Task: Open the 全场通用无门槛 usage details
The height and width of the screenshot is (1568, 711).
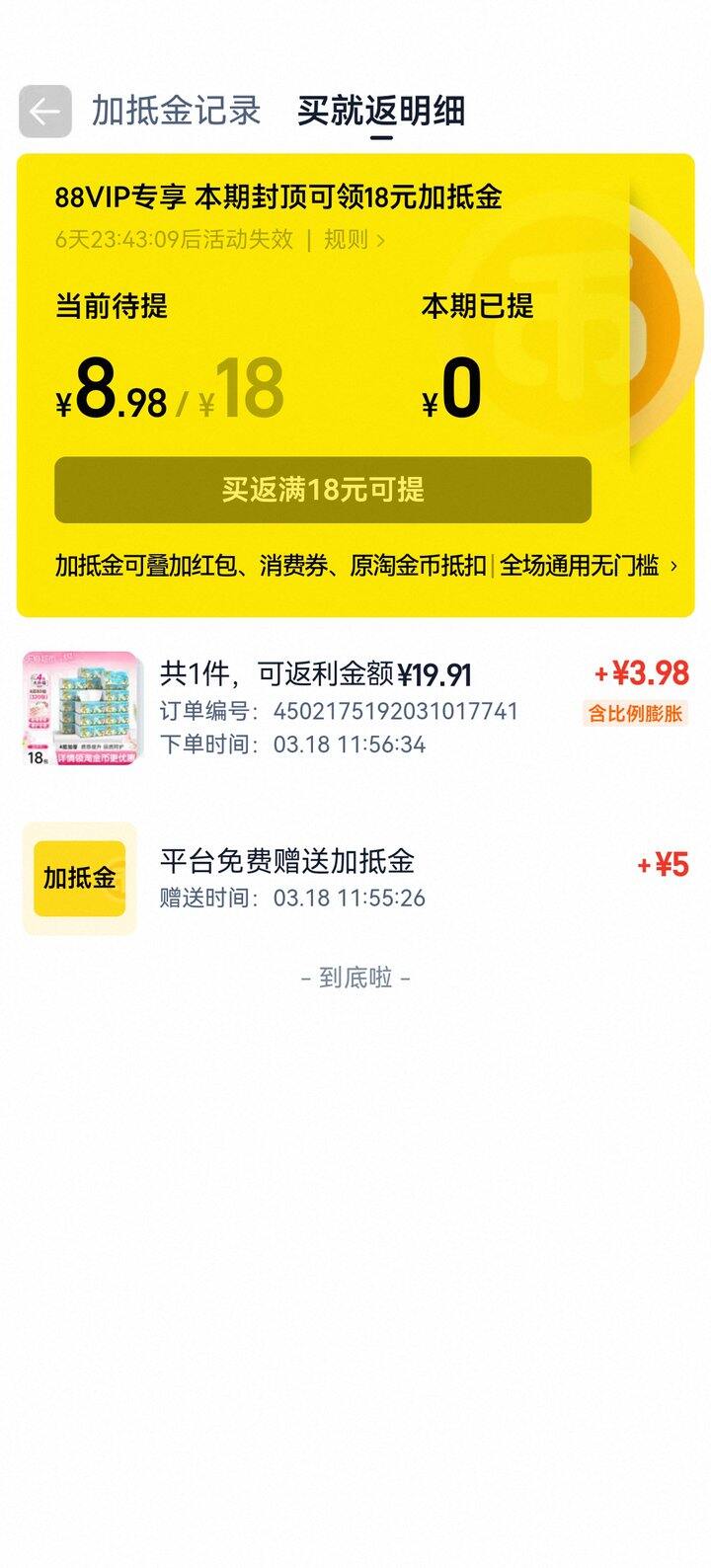Action: pos(589,566)
